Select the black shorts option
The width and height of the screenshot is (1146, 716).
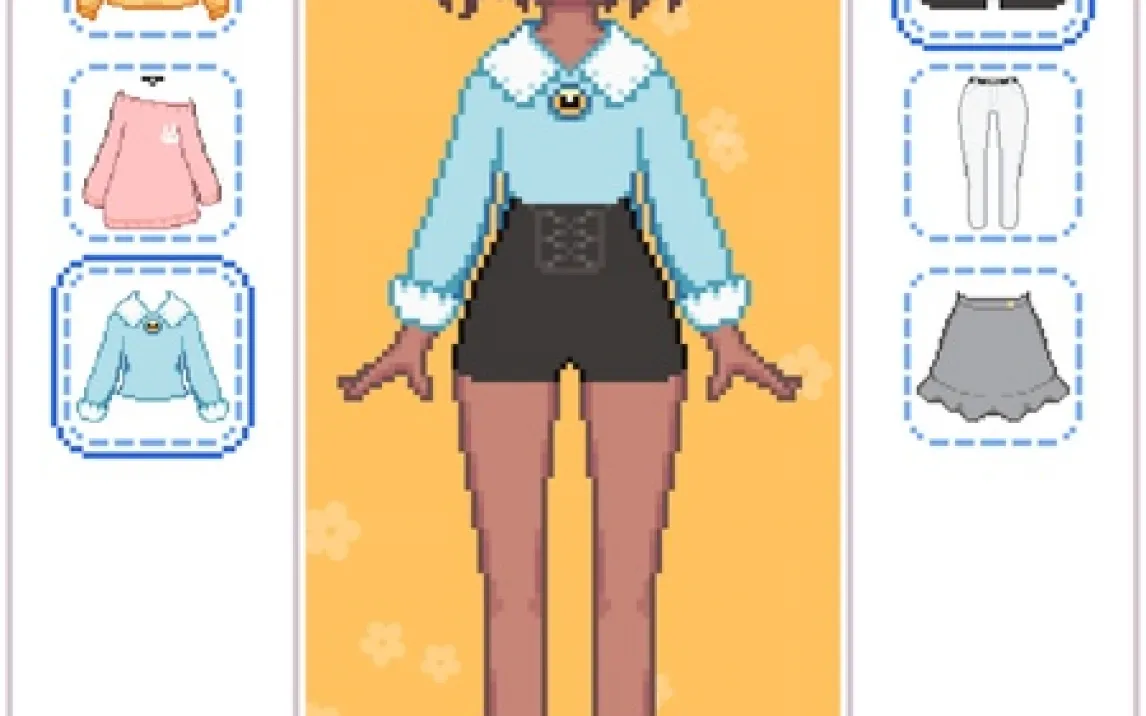[992, 14]
